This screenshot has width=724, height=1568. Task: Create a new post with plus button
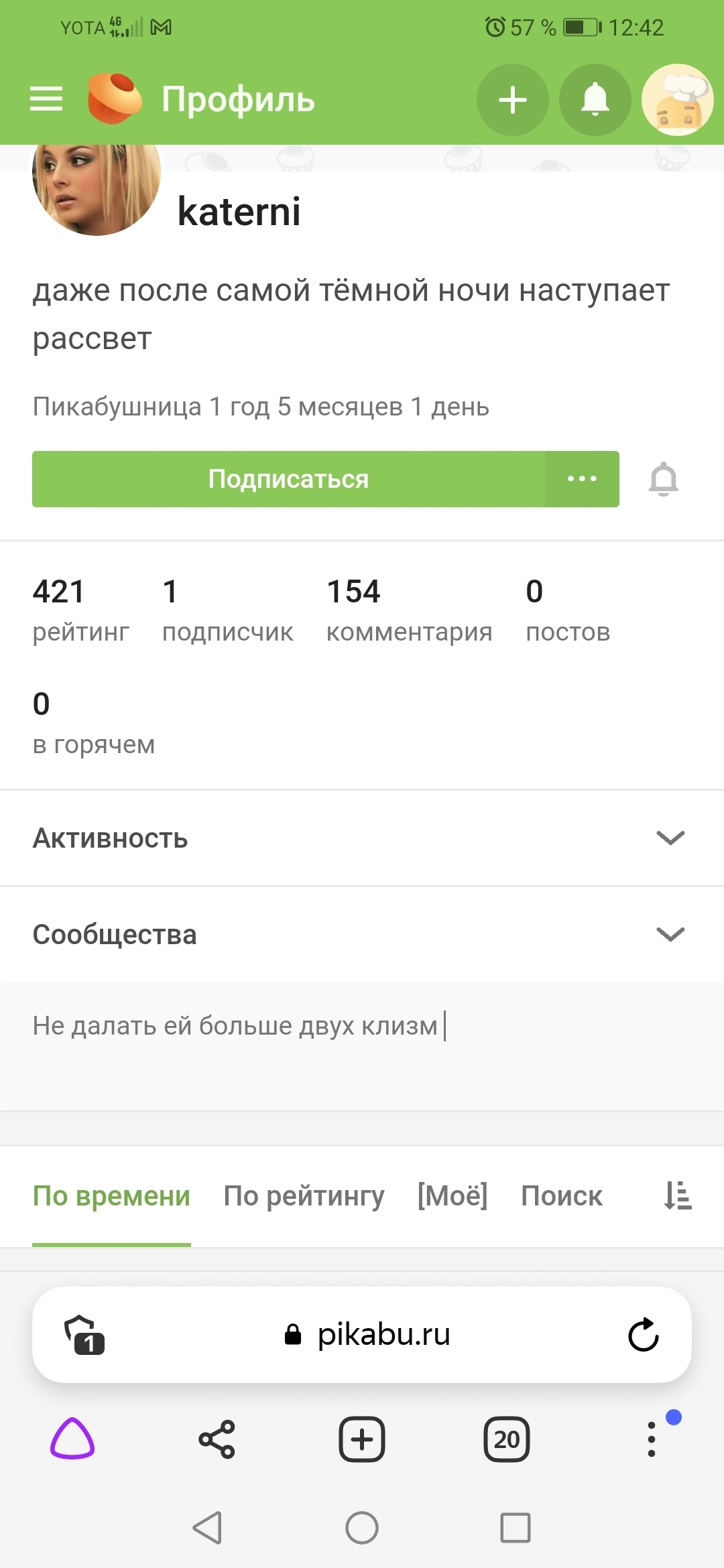(513, 100)
